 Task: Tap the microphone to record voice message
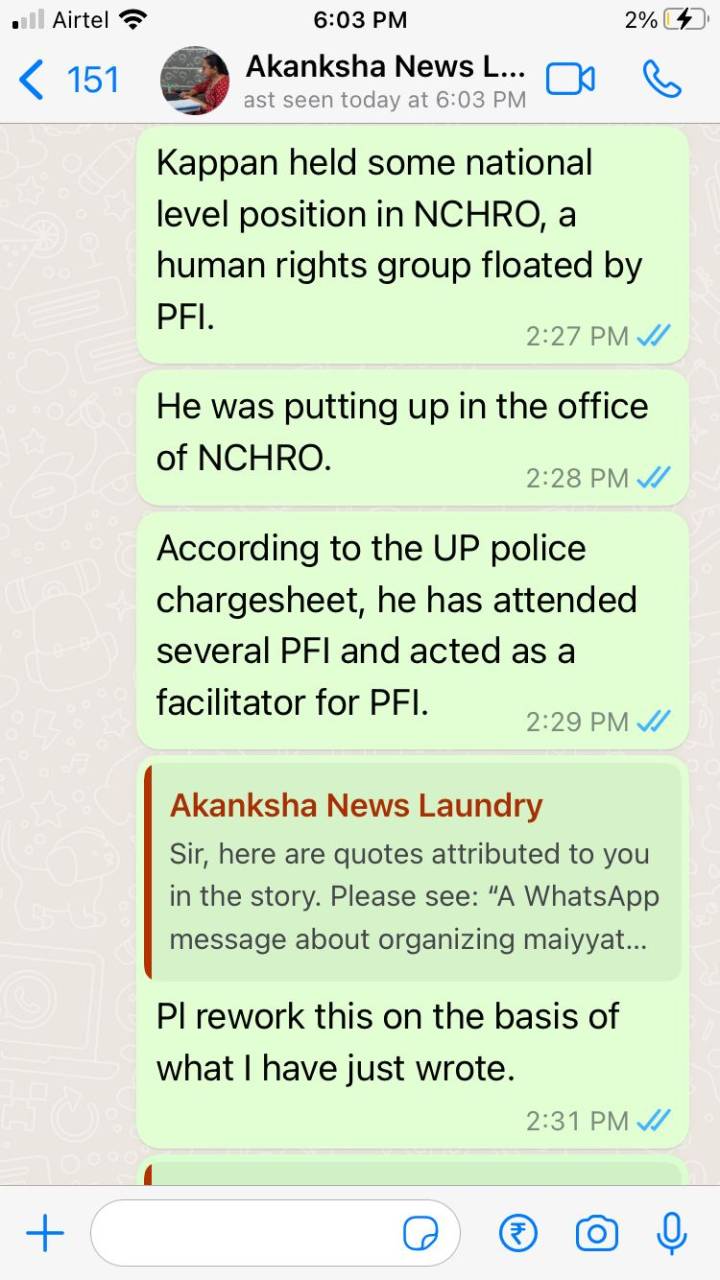pyautogui.click(x=671, y=1233)
